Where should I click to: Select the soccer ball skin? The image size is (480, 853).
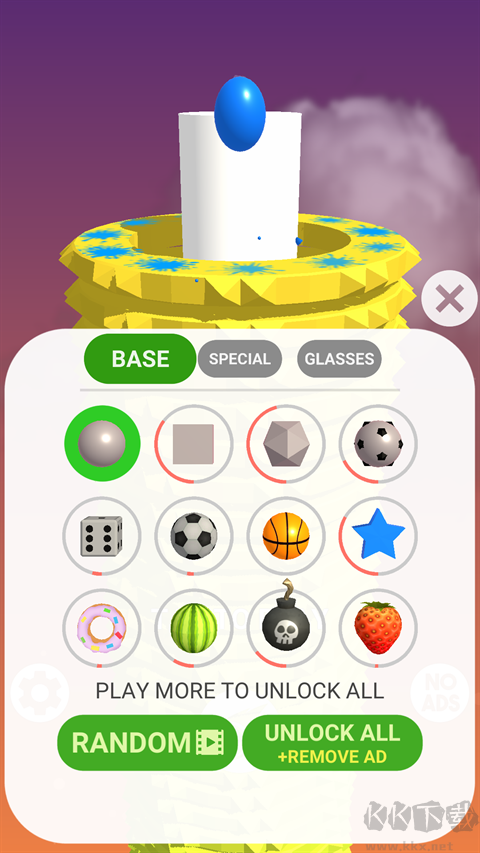tap(193, 536)
